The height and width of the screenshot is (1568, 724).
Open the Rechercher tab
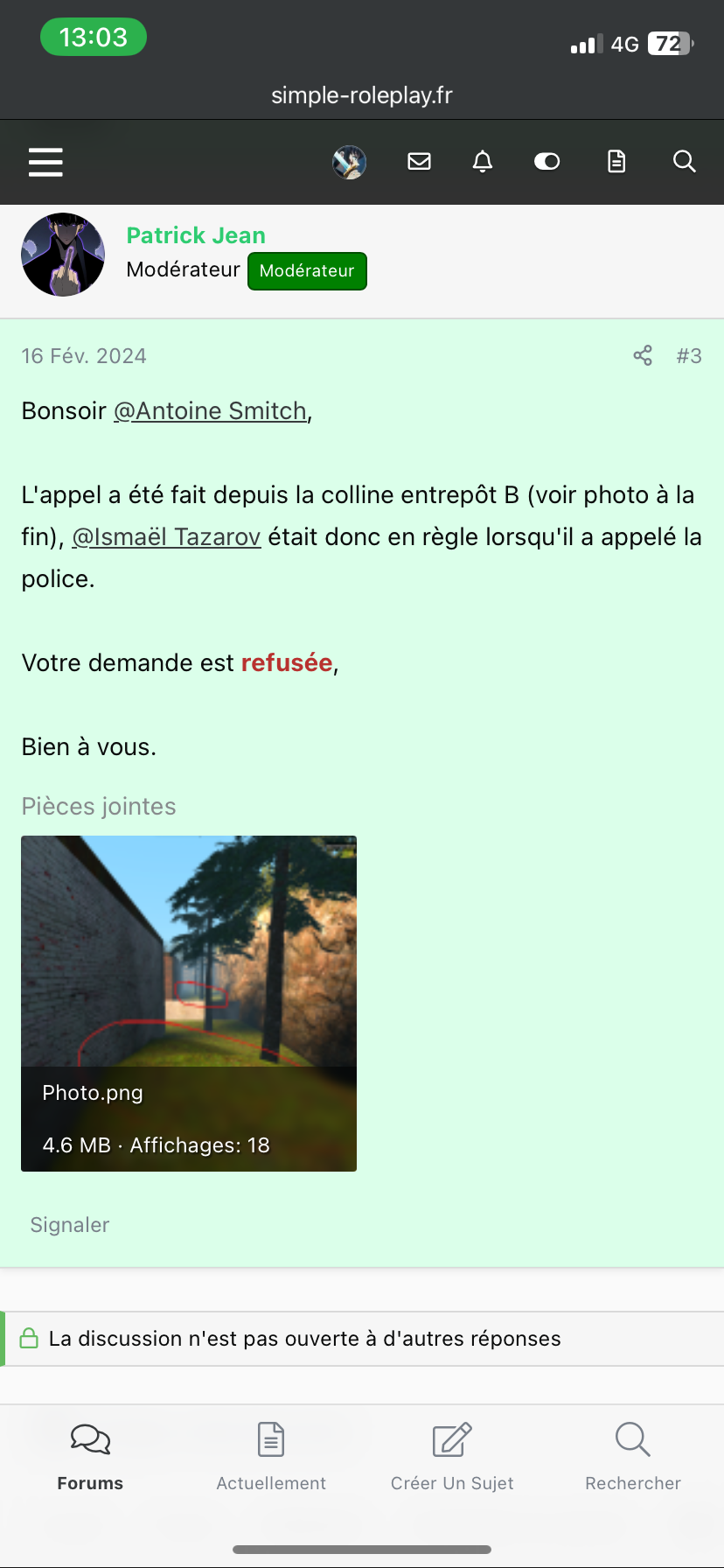coord(633,1457)
